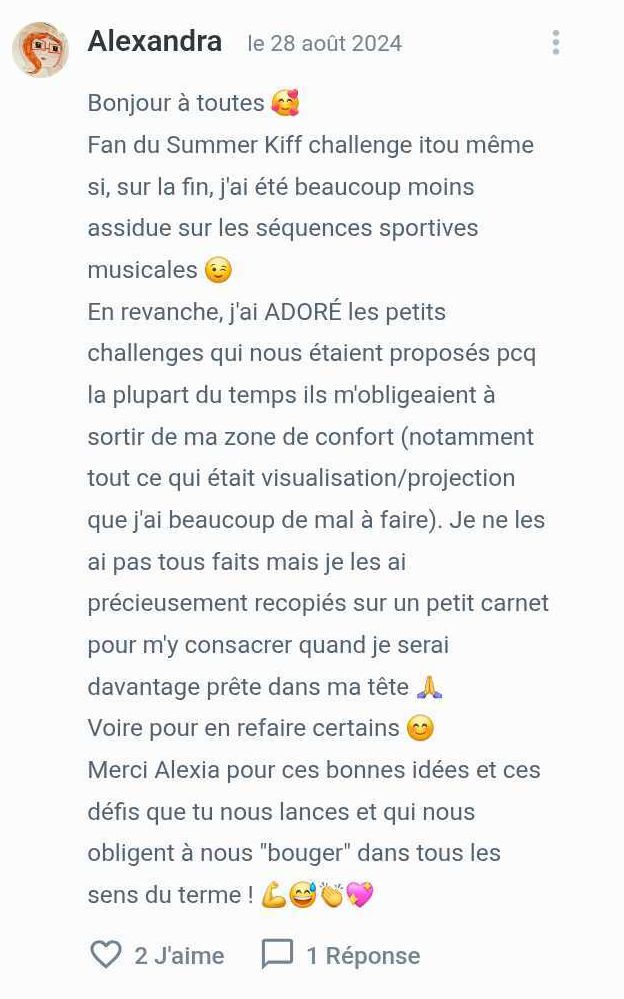
Task: Tap Alexandra's name to view her profile
Action: point(155,41)
